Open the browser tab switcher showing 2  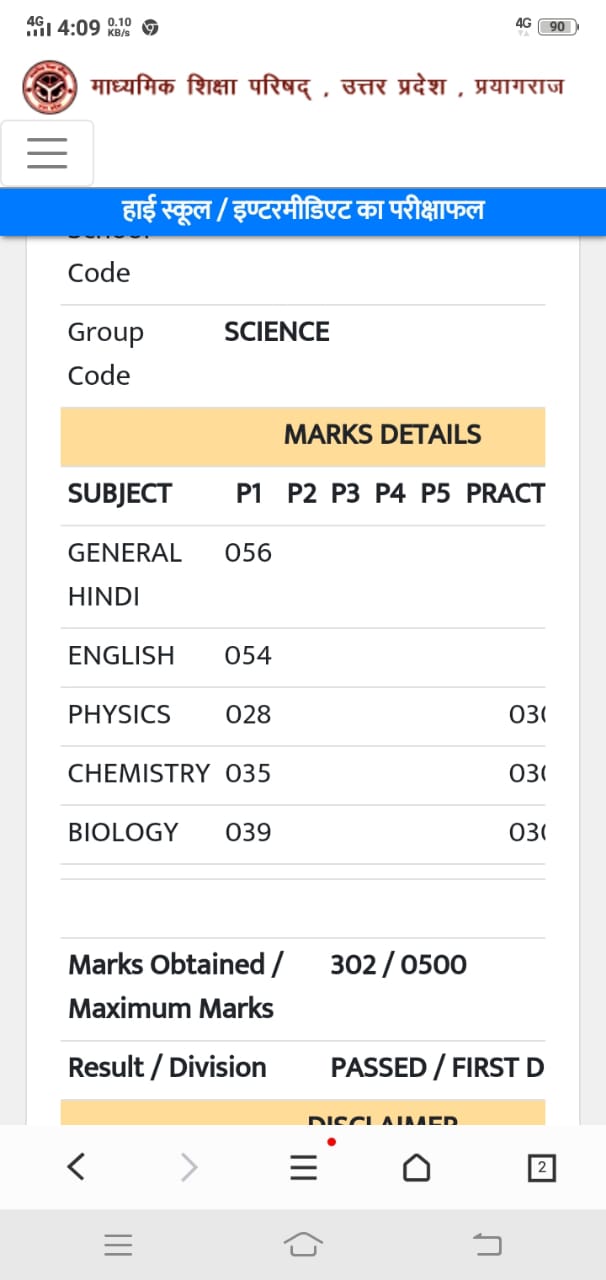pos(541,1167)
